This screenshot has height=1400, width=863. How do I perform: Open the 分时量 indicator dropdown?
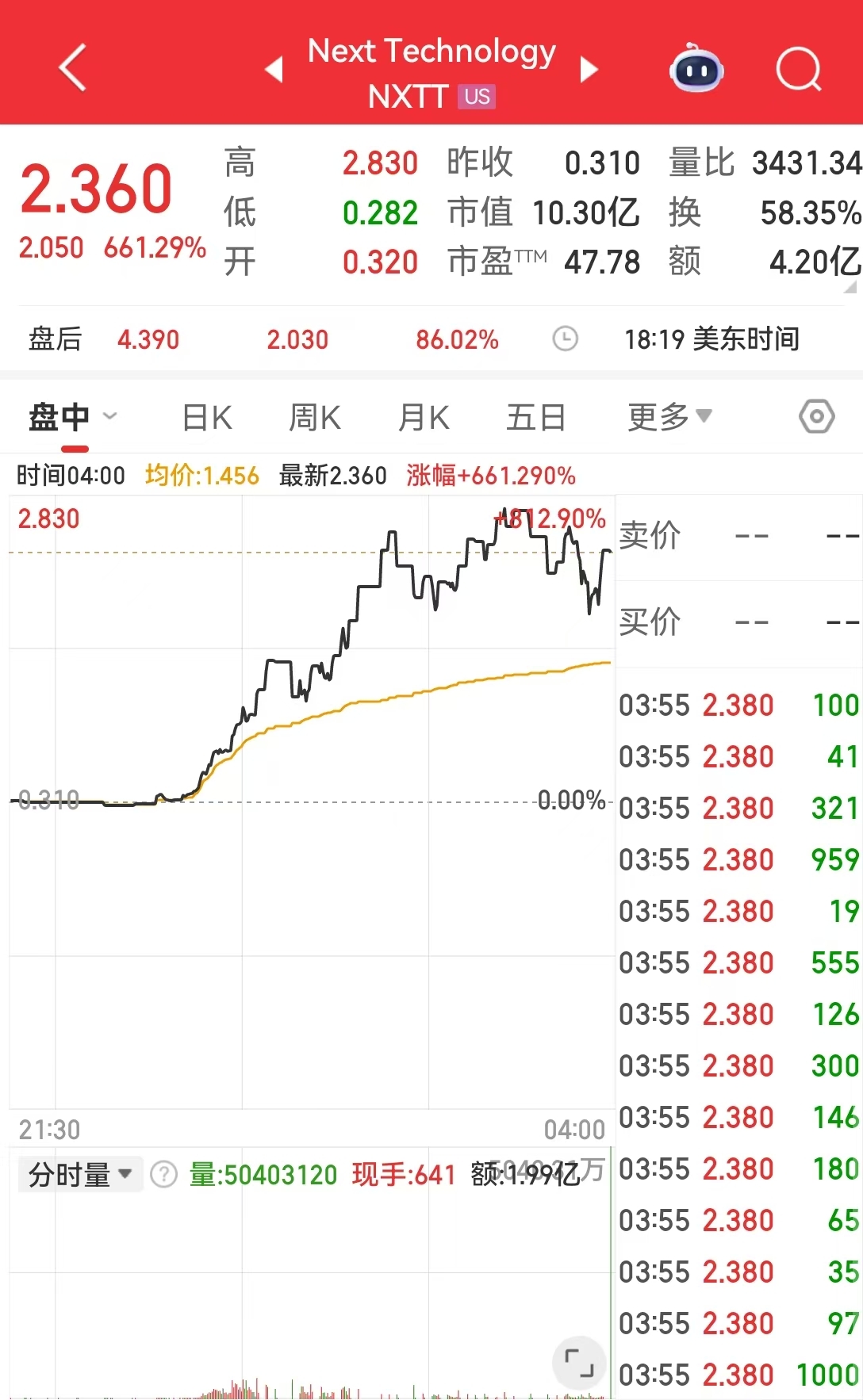tap(80, 1174)
